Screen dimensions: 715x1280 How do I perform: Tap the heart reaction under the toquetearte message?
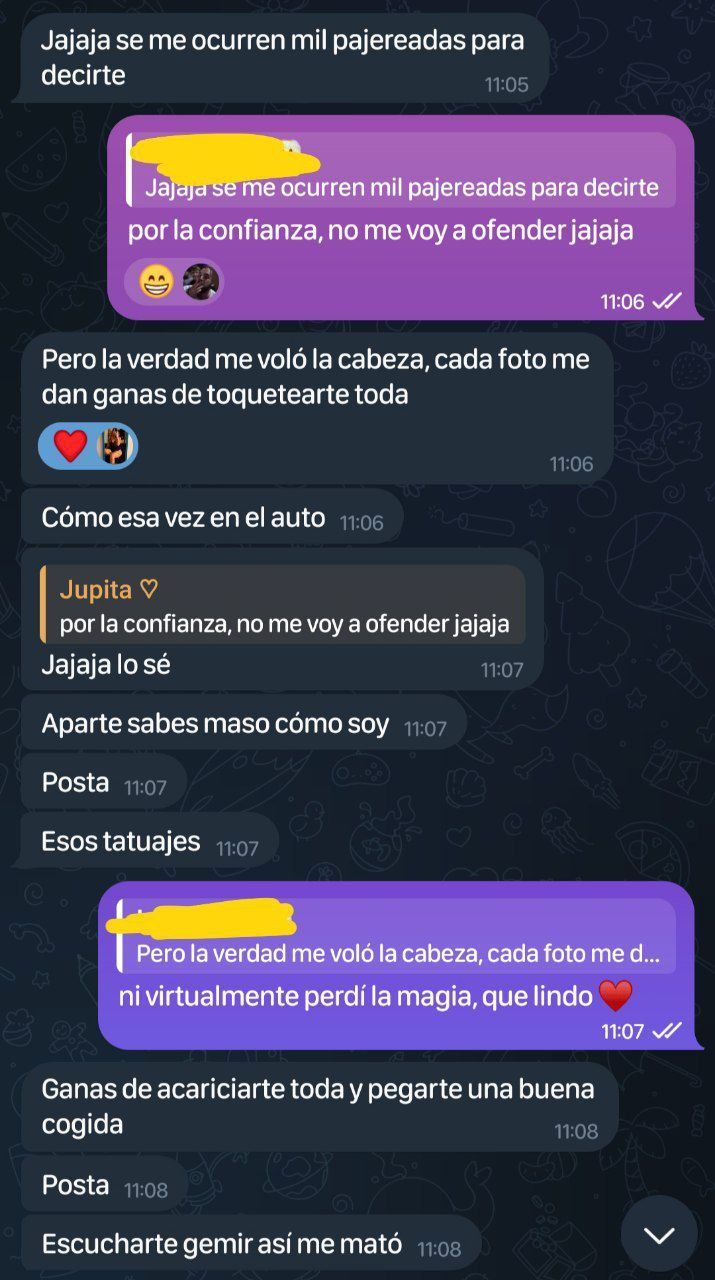(71, 446)
